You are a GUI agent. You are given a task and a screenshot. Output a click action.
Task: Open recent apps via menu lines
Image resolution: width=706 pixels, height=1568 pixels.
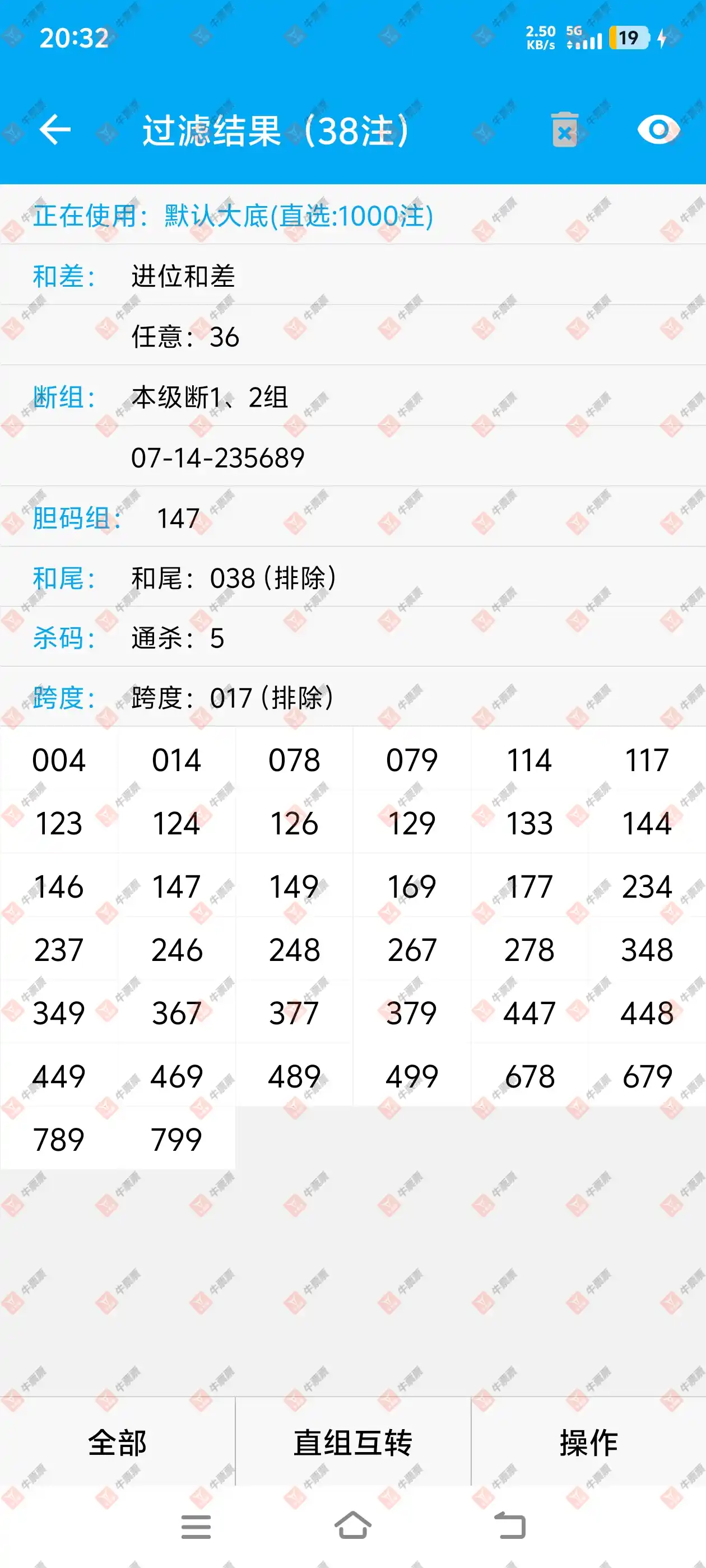(196, 1527)
